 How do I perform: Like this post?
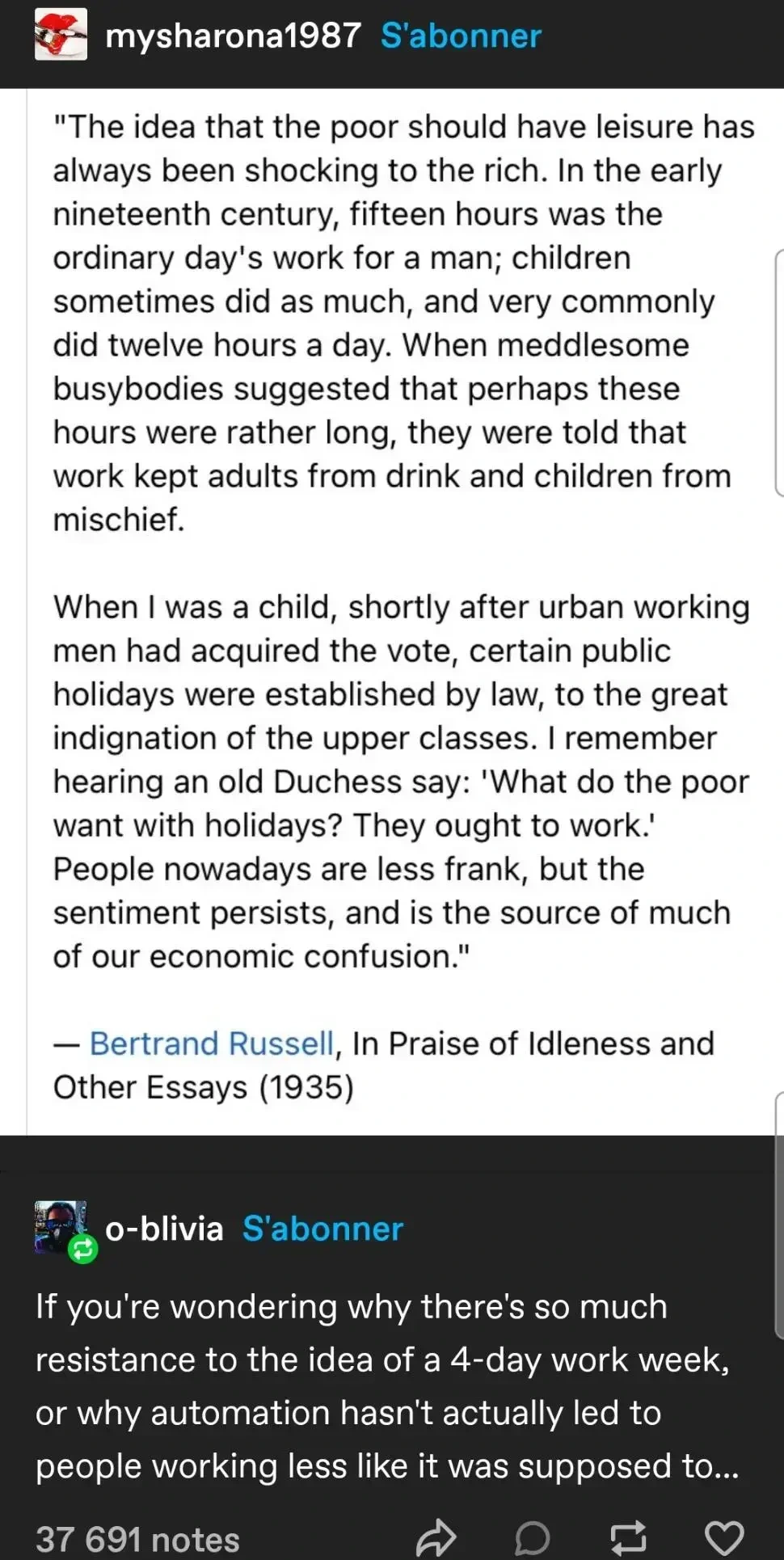pyautogui.click(x=723, y=1537)
